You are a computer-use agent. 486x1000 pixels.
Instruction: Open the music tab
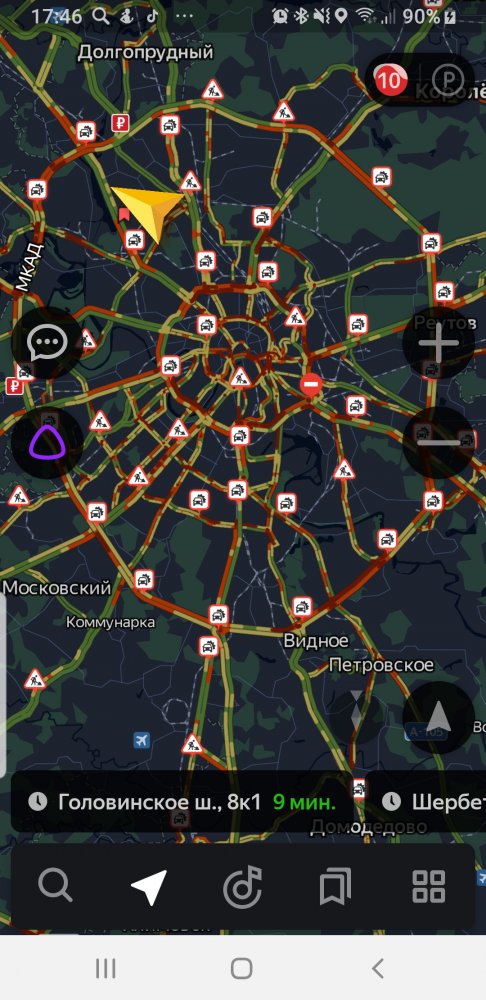pos(242,886)
